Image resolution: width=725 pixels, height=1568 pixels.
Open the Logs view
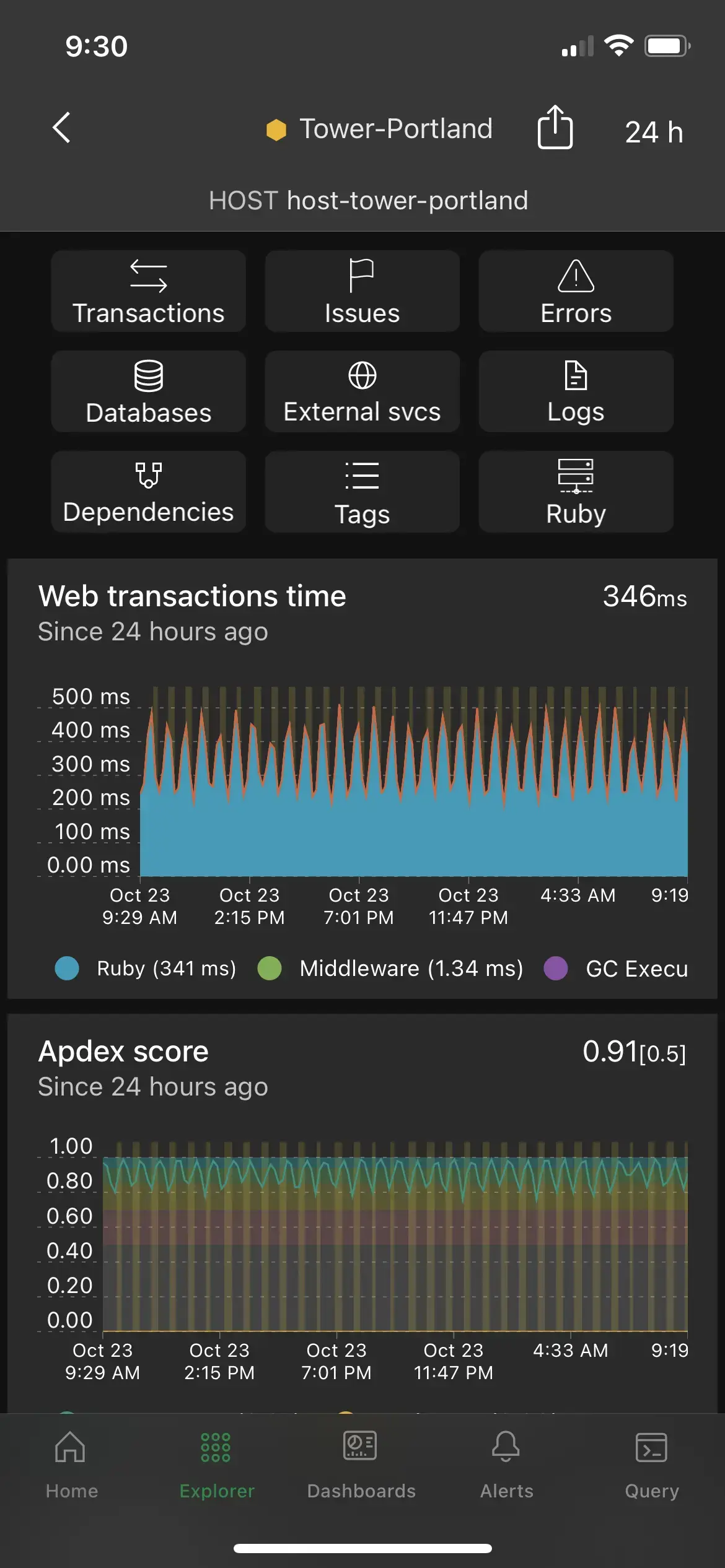click(x=576, y=391)
